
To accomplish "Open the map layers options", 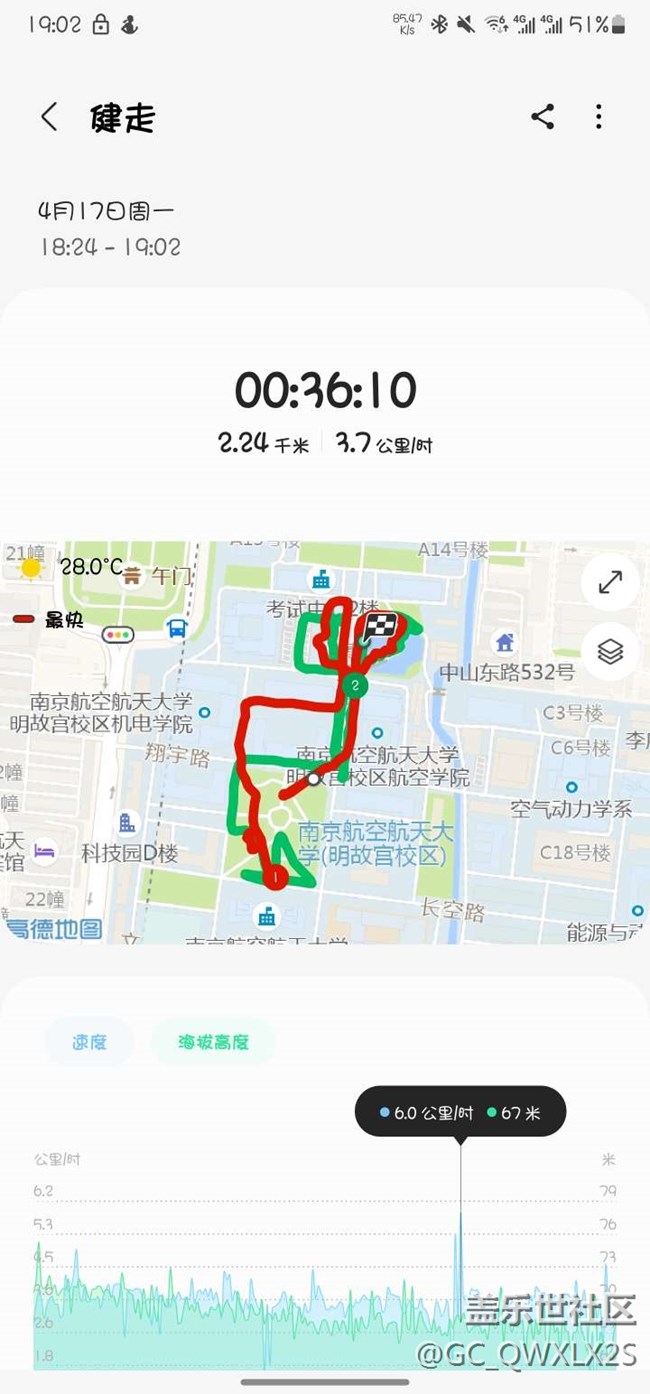I will (x=610, y=652).
